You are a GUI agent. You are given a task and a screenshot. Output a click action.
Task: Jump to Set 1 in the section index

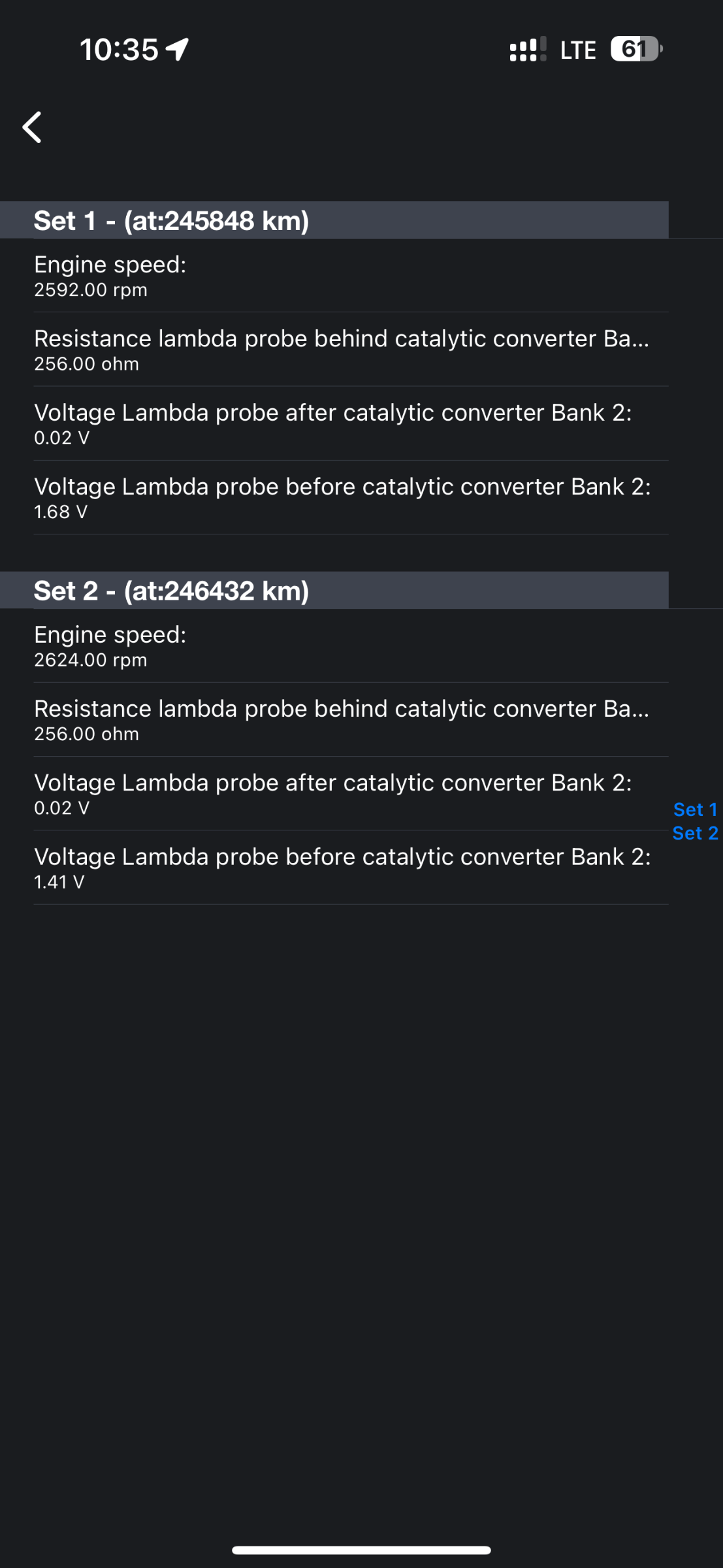click(x=695, y=809)
